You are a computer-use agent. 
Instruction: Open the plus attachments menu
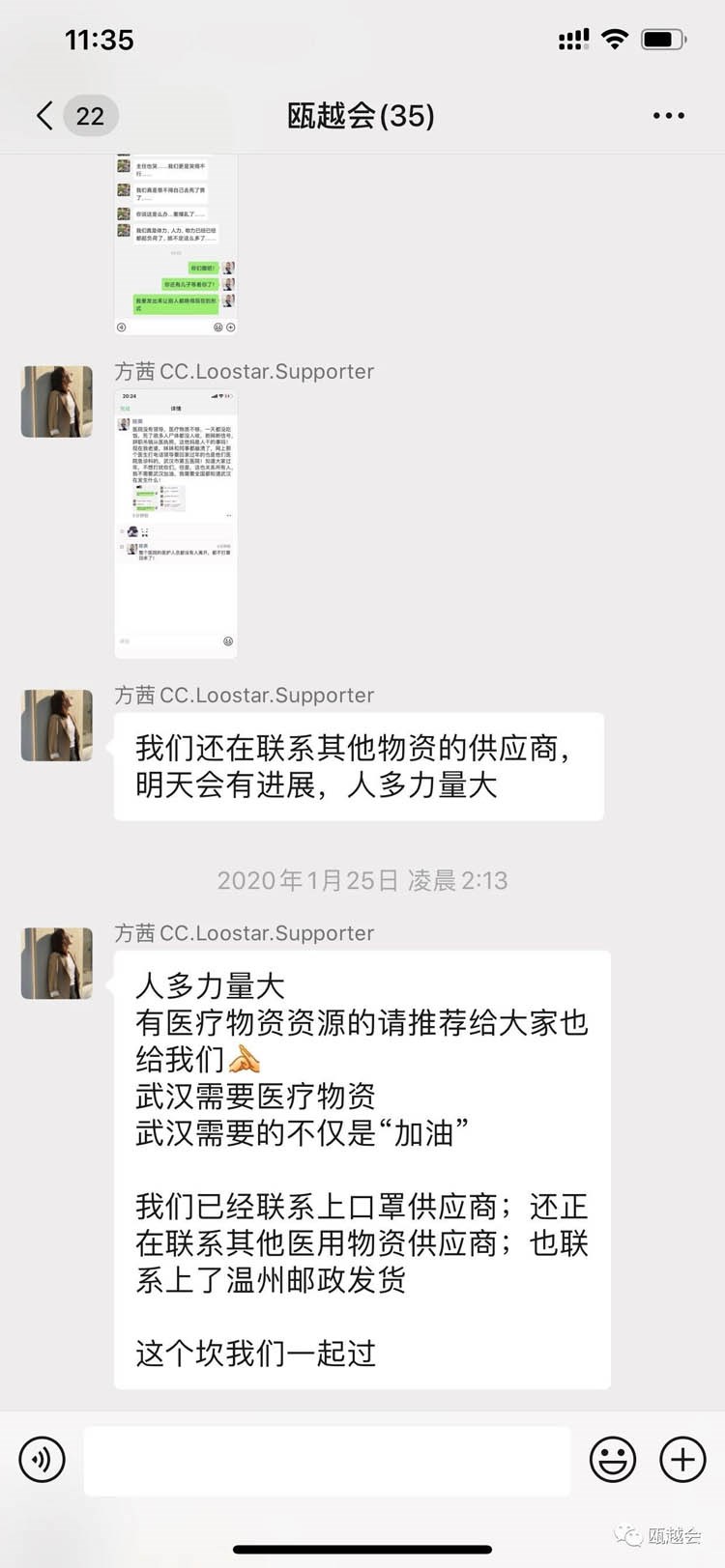point(682,1459)
